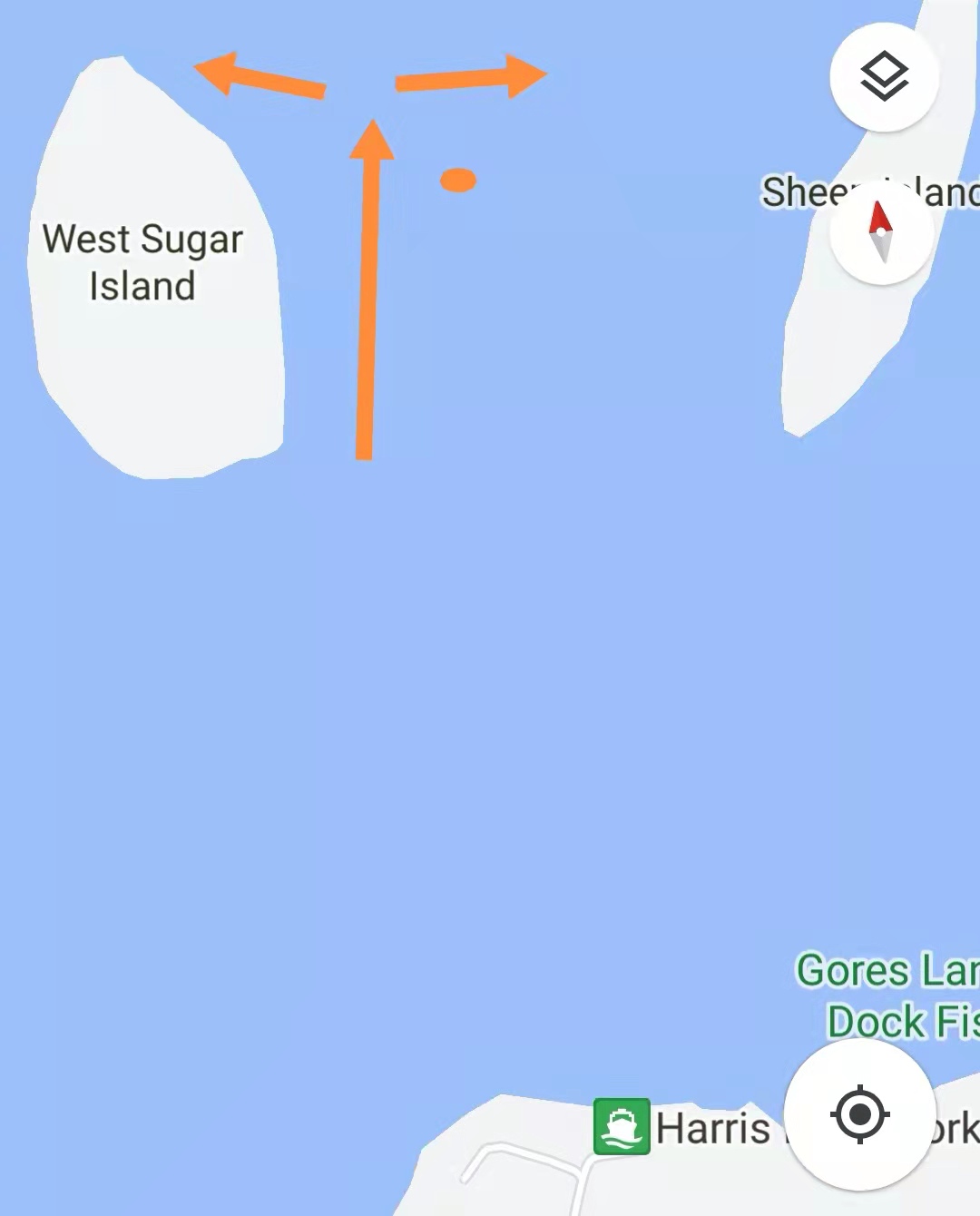980x1216 pixels.
Task: Open the Harris ferry terminal marker
Action: 622,1126
